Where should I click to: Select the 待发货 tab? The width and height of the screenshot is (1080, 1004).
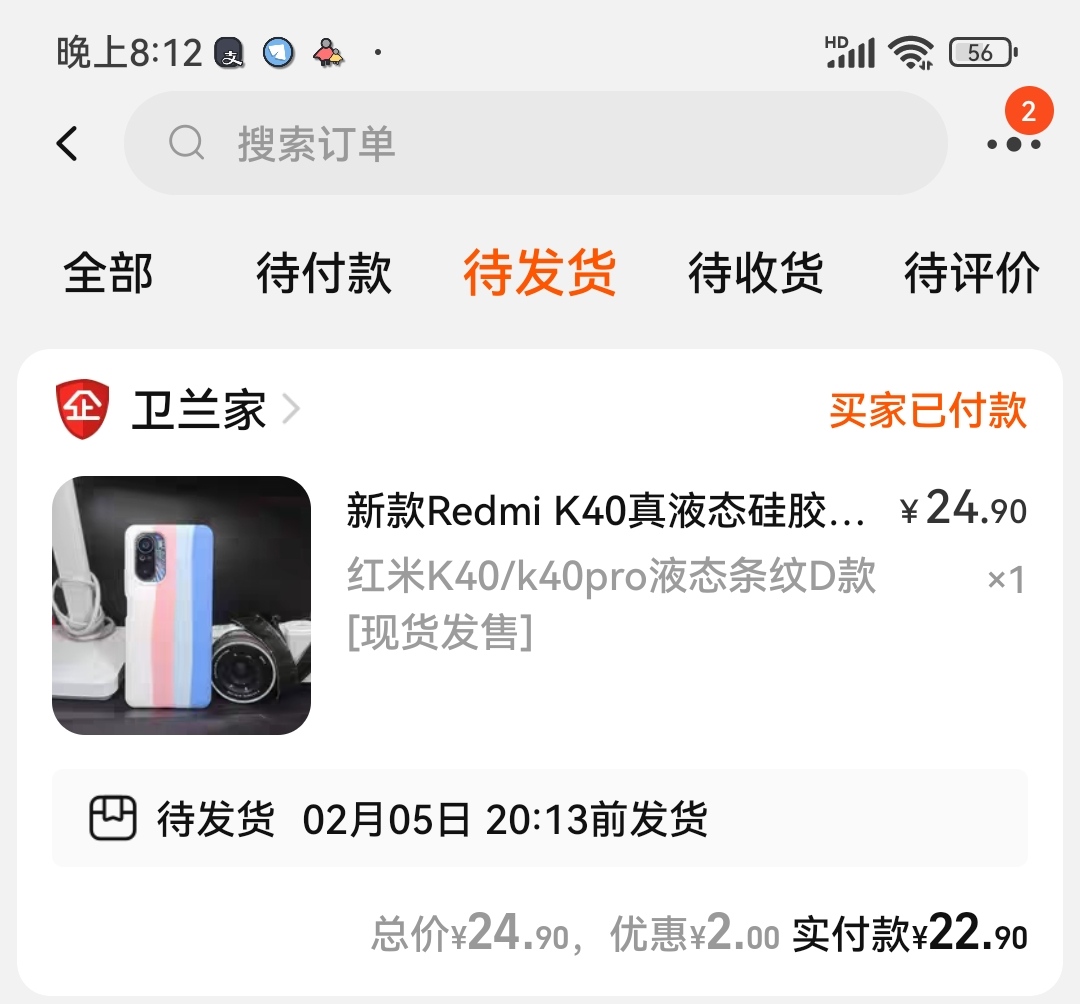click(x=539, y=273)
